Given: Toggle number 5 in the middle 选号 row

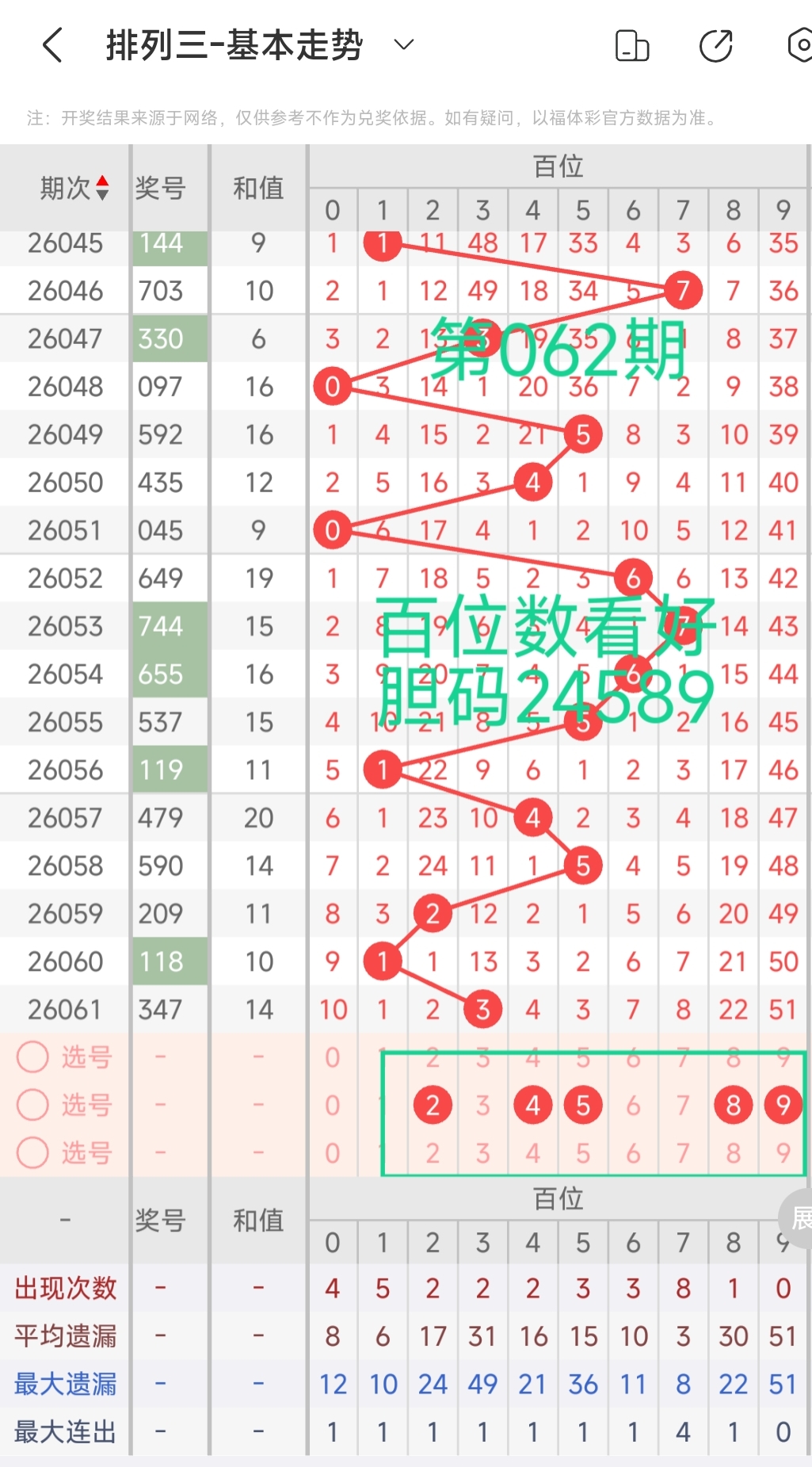Looking at the screenshot, I should click(582, 1105).
